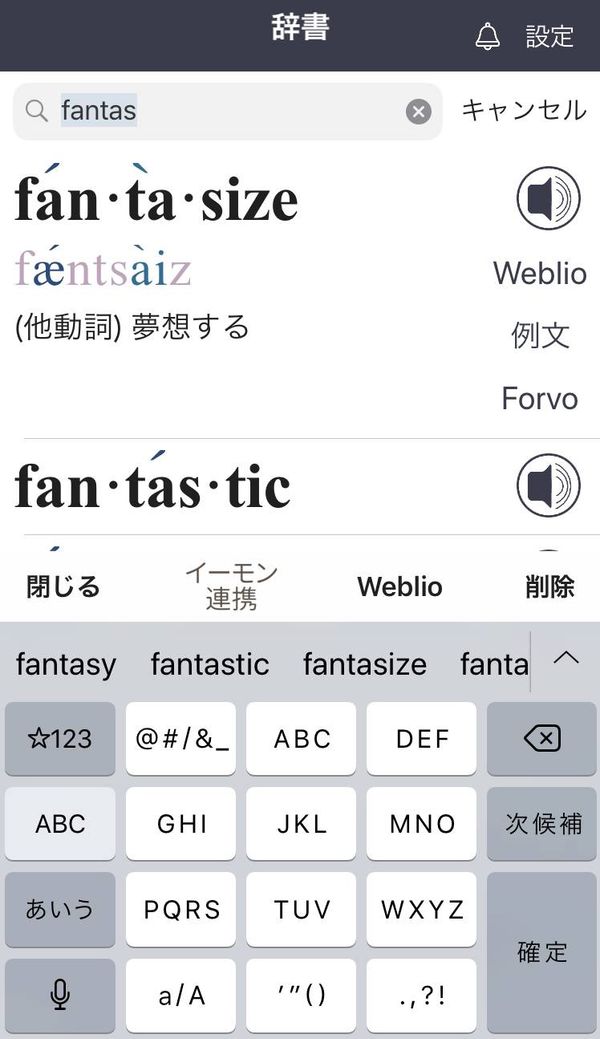Open 設定 settings

(549, 36)
